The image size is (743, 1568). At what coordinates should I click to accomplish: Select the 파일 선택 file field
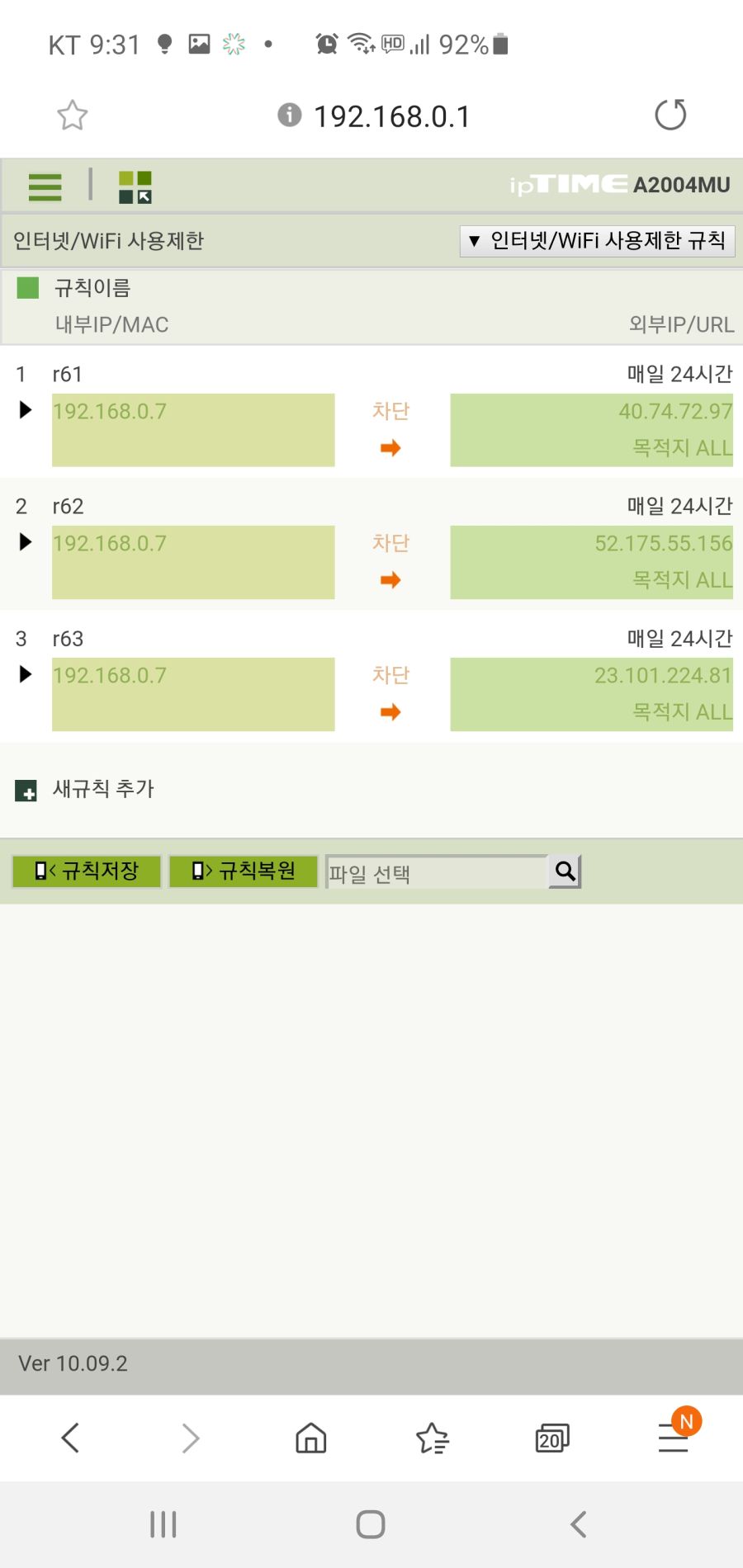438,872
